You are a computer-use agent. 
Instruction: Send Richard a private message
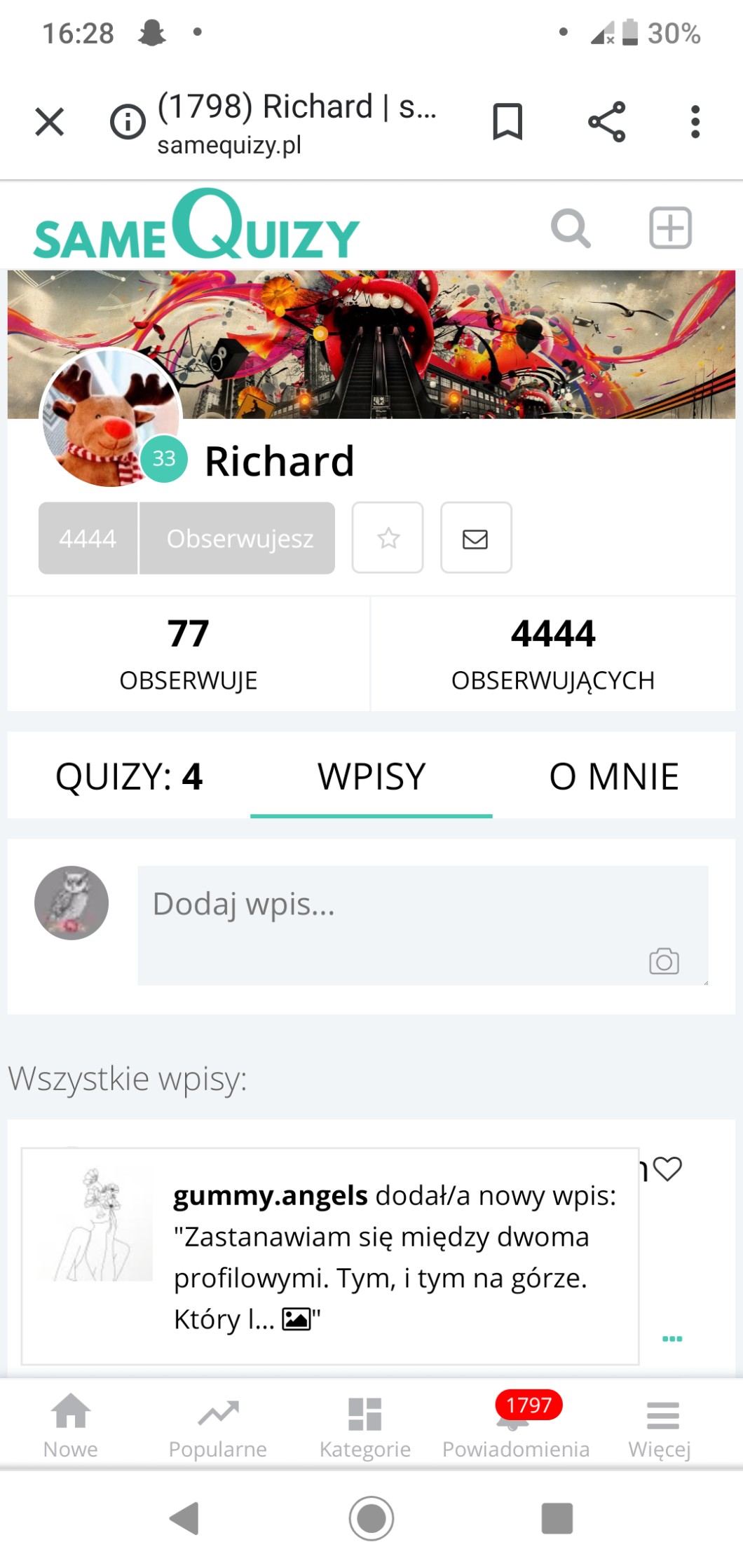[476, 538]
